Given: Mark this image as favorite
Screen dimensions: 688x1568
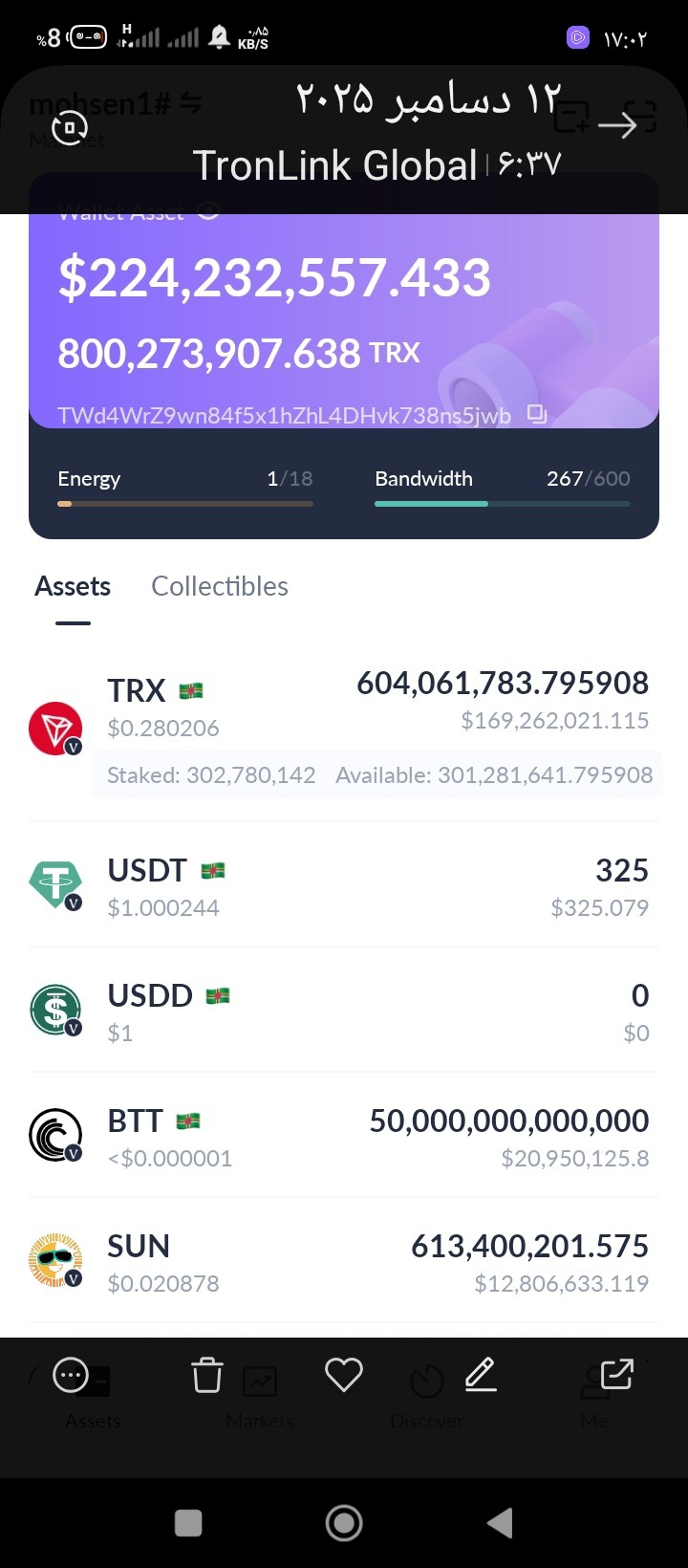Looking at the screenshot, I should point(344,1375).
